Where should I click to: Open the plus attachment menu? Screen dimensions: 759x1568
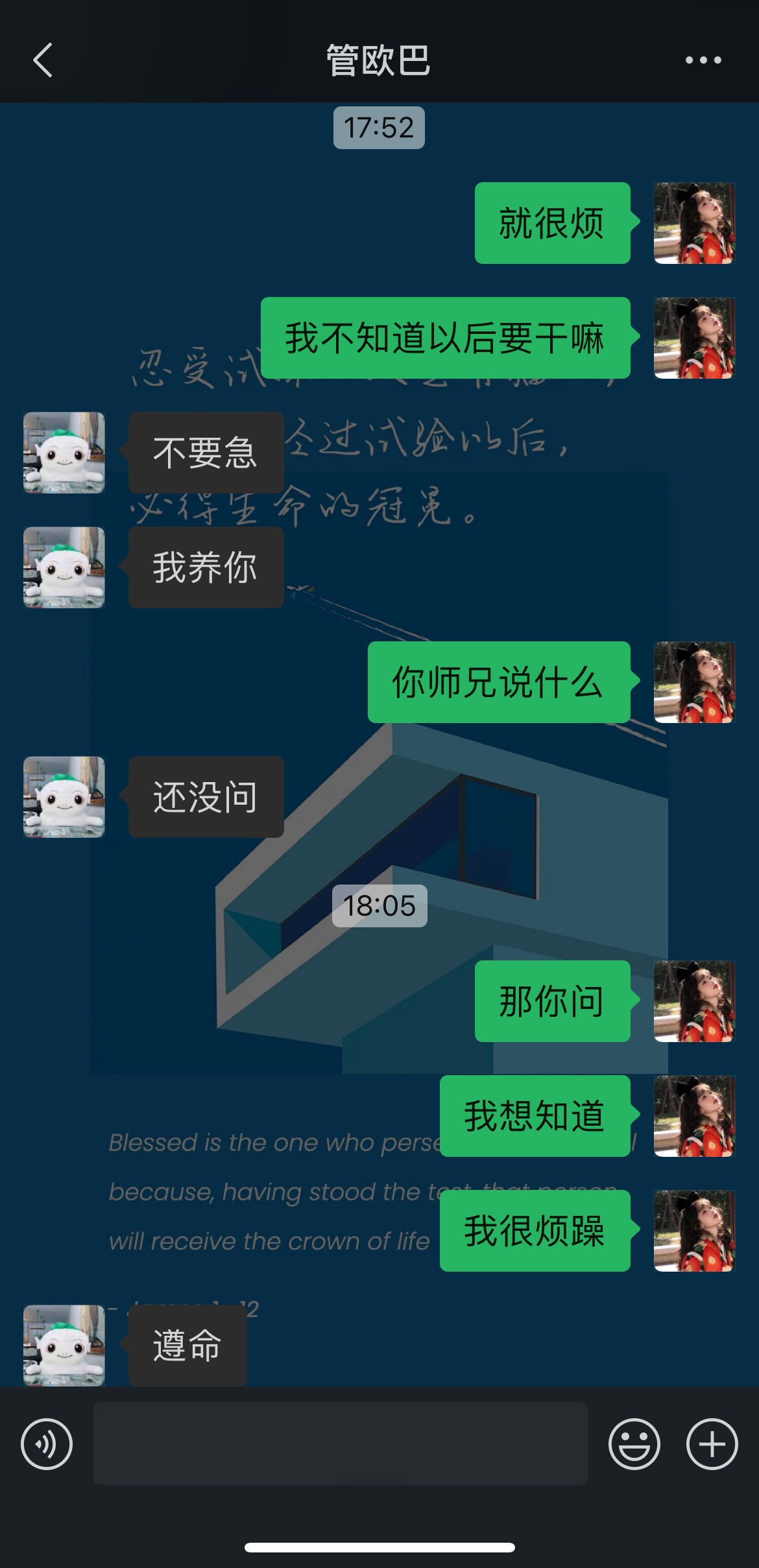tap(712, 1443)
